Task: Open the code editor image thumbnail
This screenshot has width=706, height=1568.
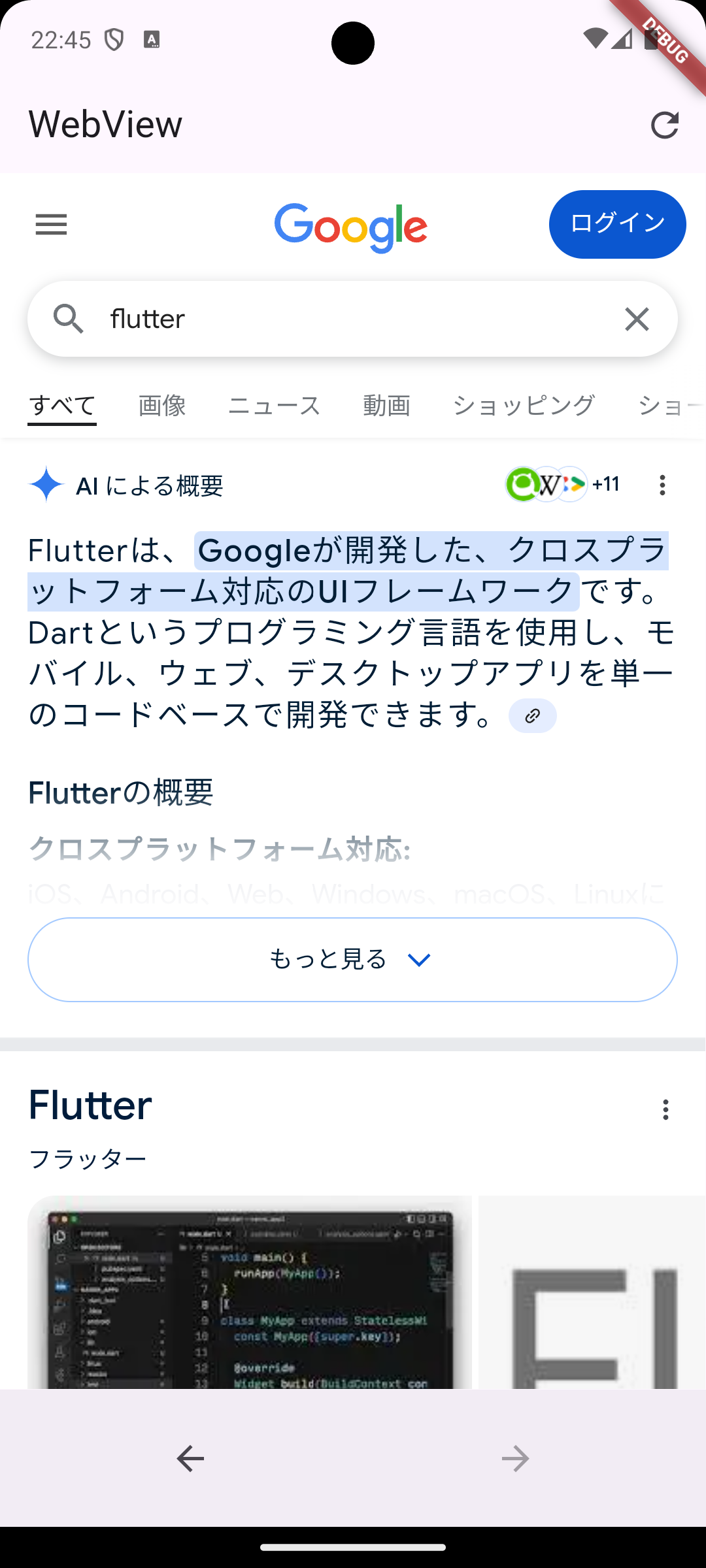Action: pyautogui.click(x=250, y=1292)
